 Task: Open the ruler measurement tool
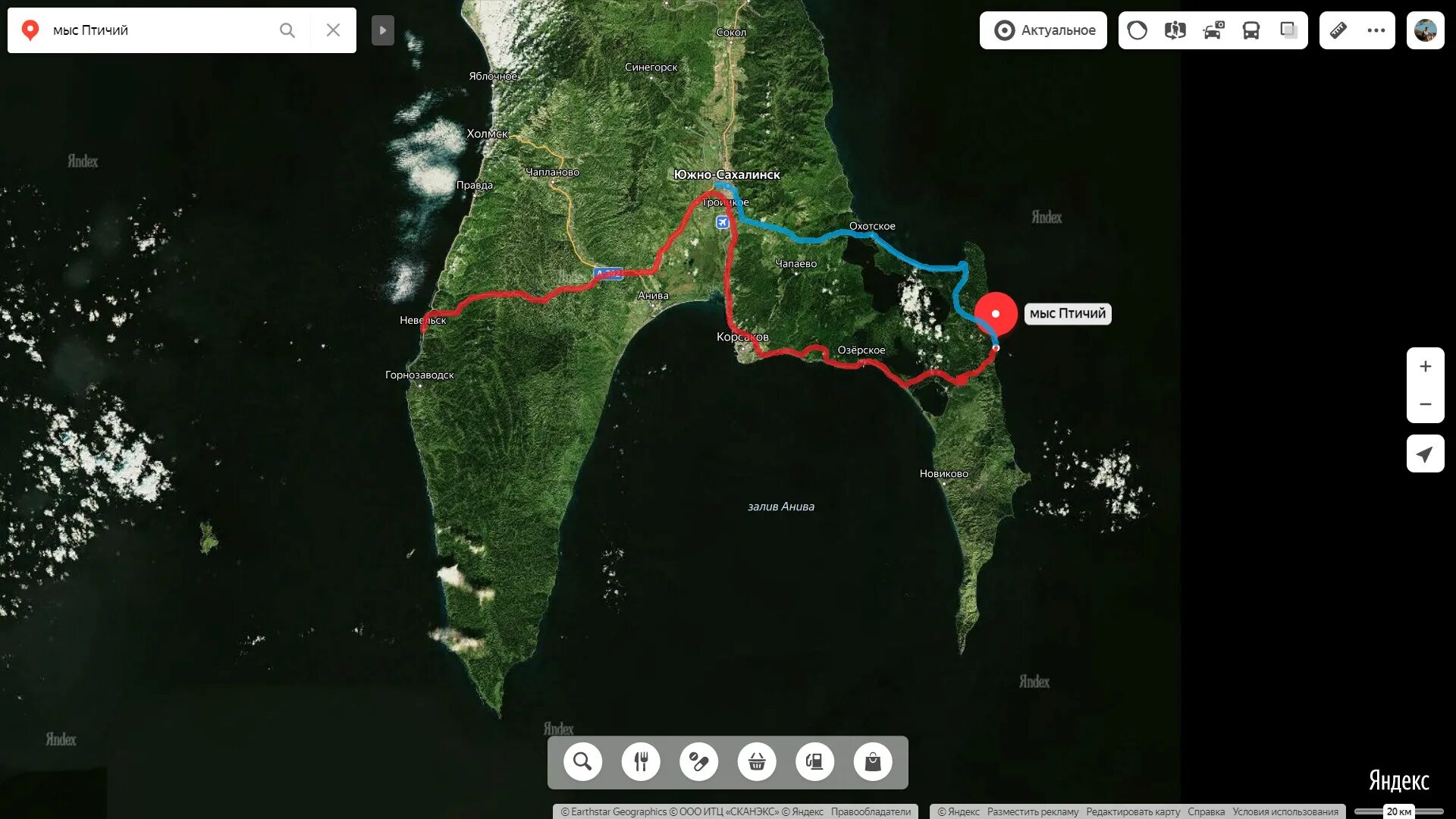click(x=1338, y=30)
